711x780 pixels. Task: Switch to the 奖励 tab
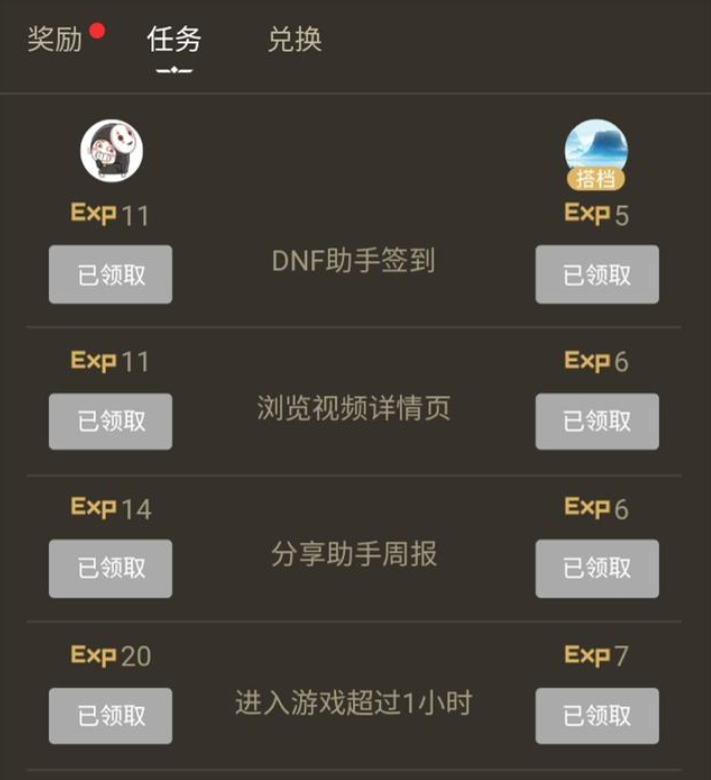click(x=56, y=40)
